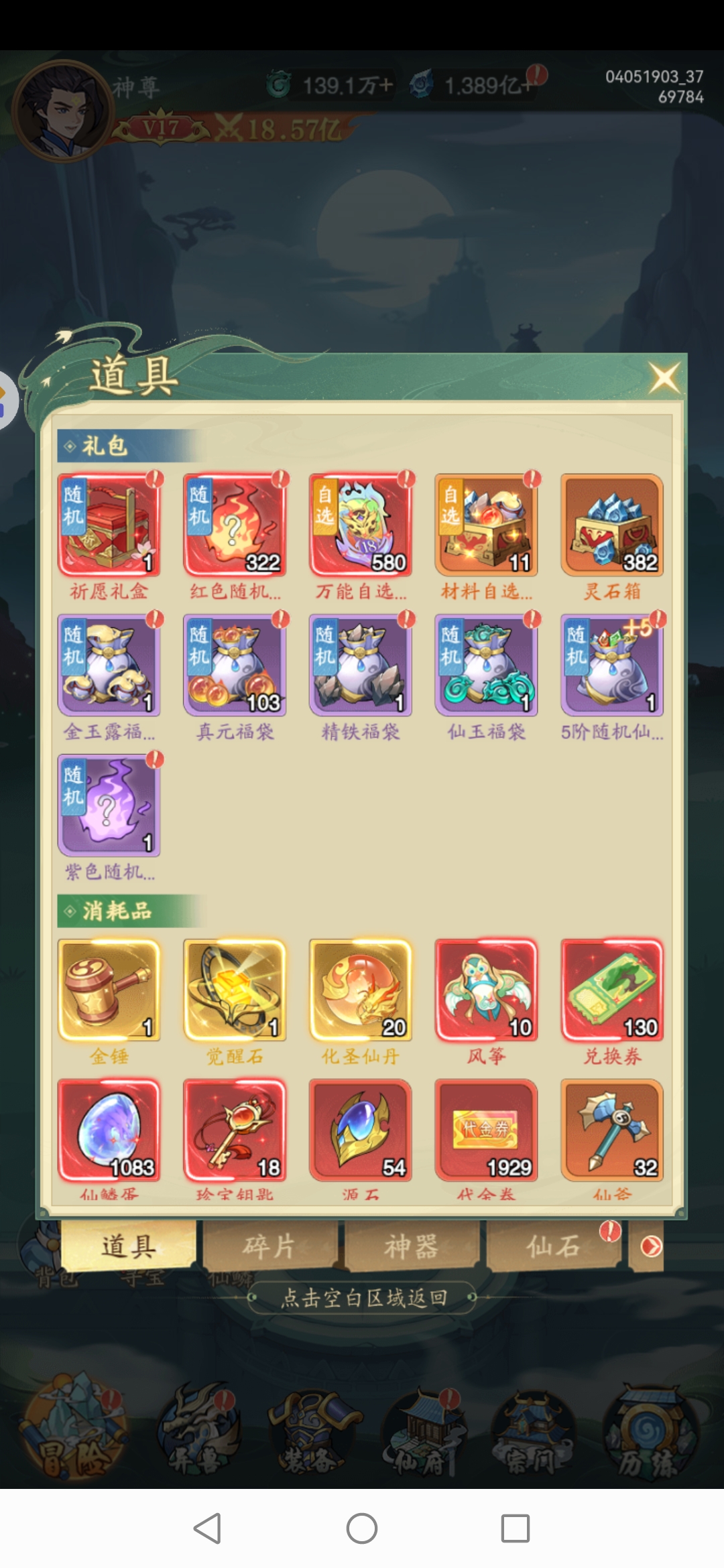Show more tabs with the red arrow

[650, 1246]
